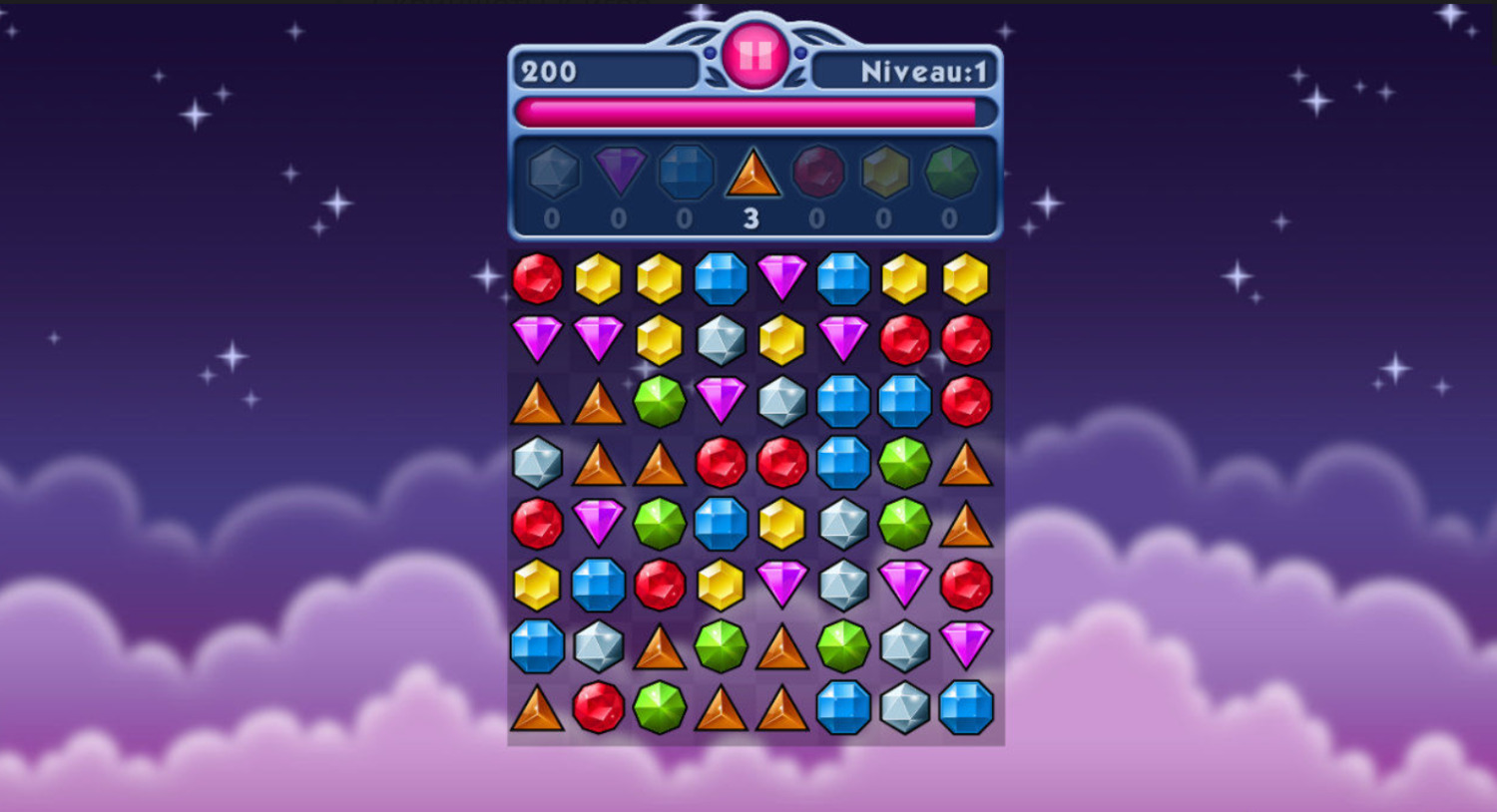This screenshot has height=812, width=1497.
Task: Pause the game with the pink button
Action: pos(754,54)
